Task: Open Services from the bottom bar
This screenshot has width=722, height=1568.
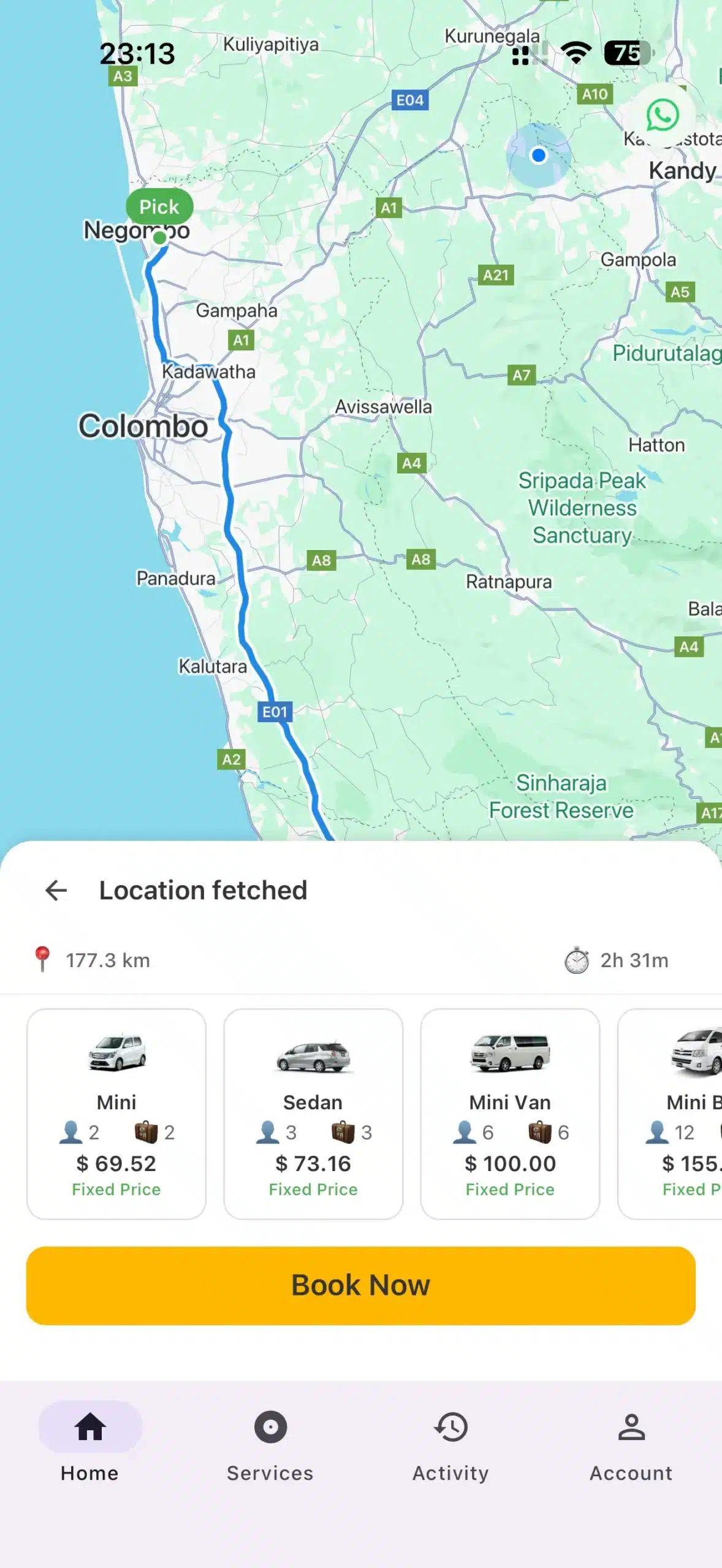Action: coord(269,1427)
